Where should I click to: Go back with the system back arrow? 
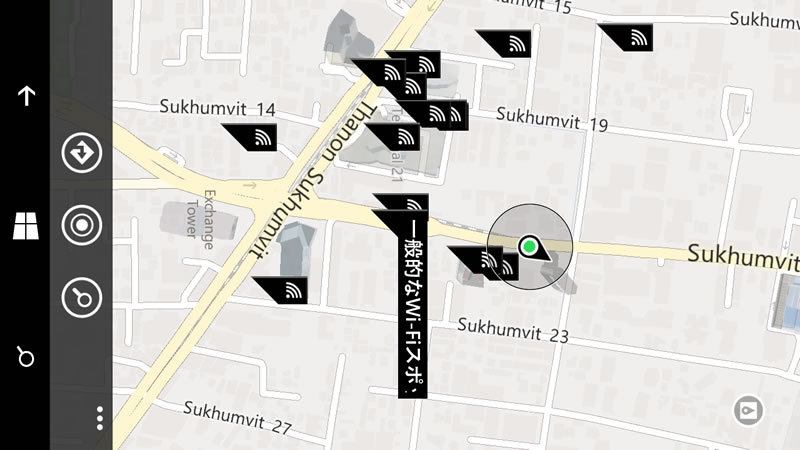point(26,96)
